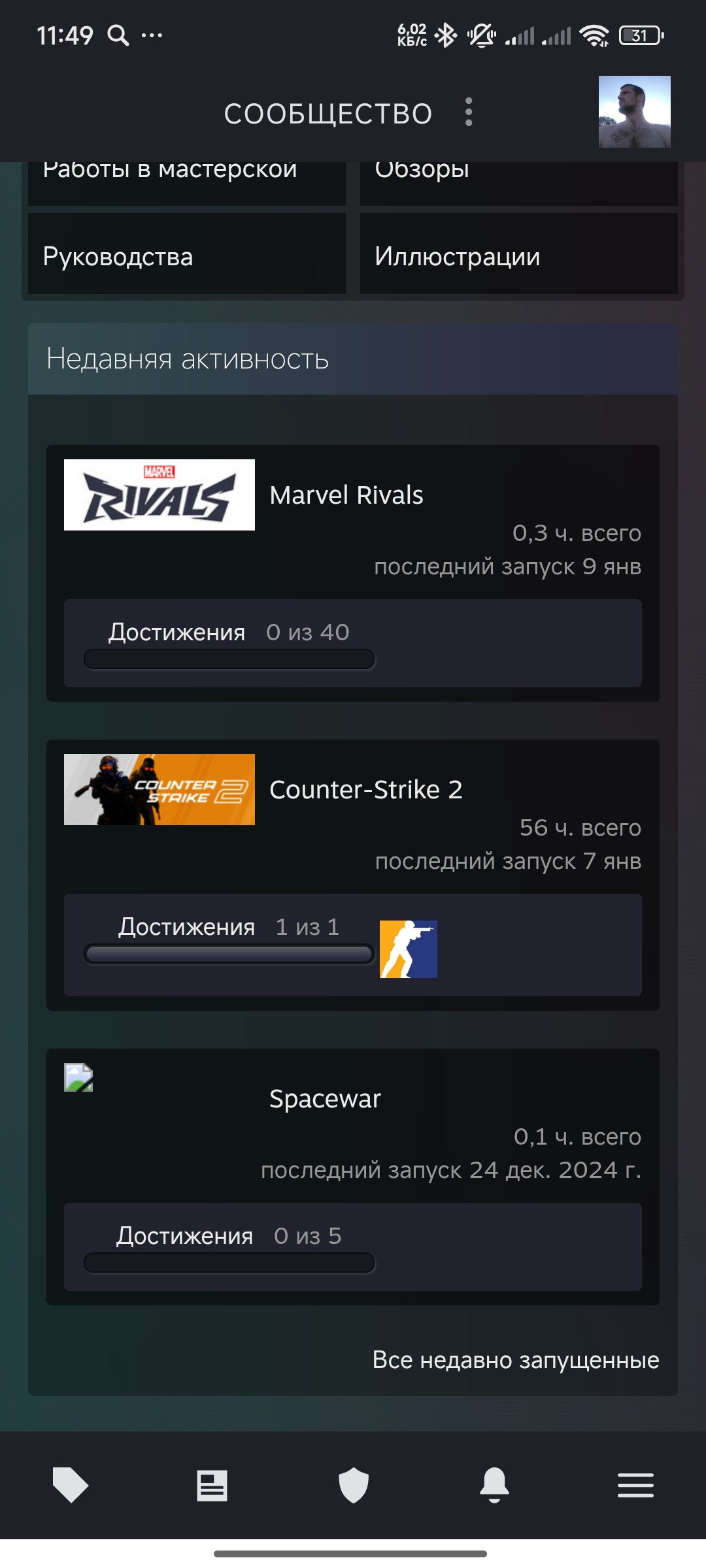Open the Руководства section
The width and height of the screenshot is (706, 1568).
[187, 254]
